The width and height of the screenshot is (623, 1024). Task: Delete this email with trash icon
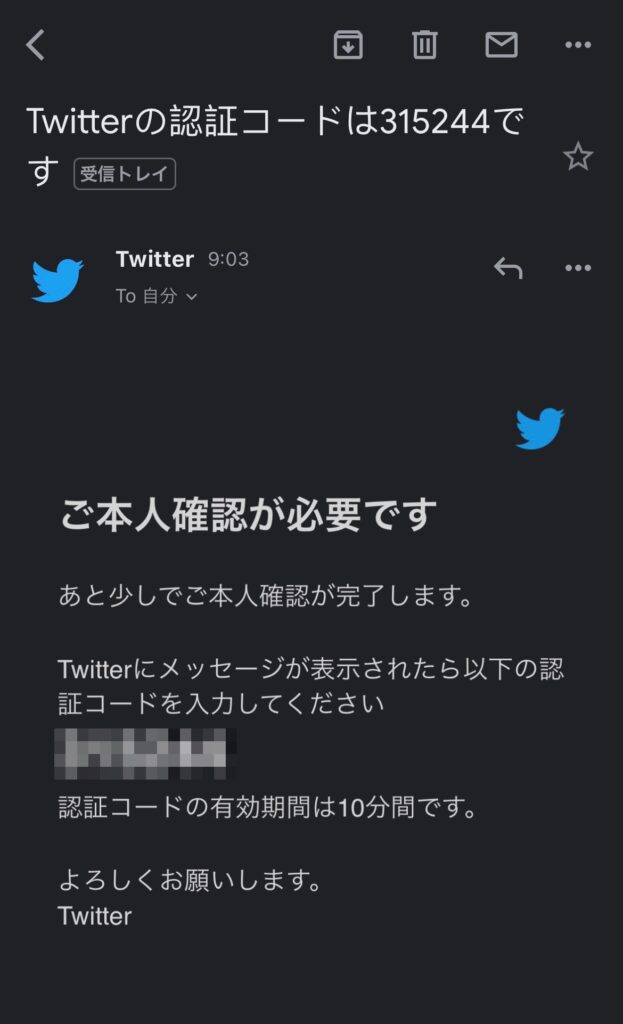(424, 45)
